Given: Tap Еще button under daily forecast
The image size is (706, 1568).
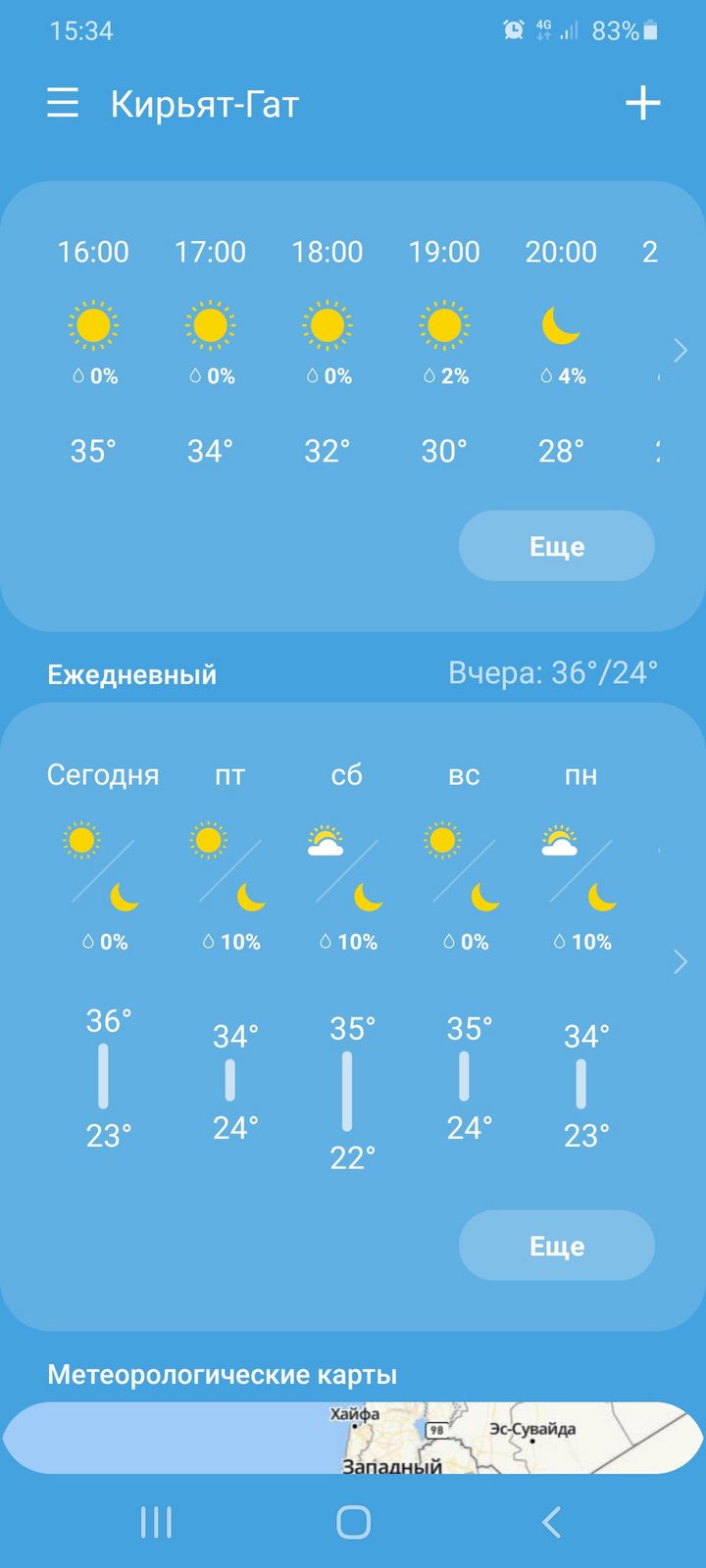Looking at the screenshot, I should (556, 1246).
